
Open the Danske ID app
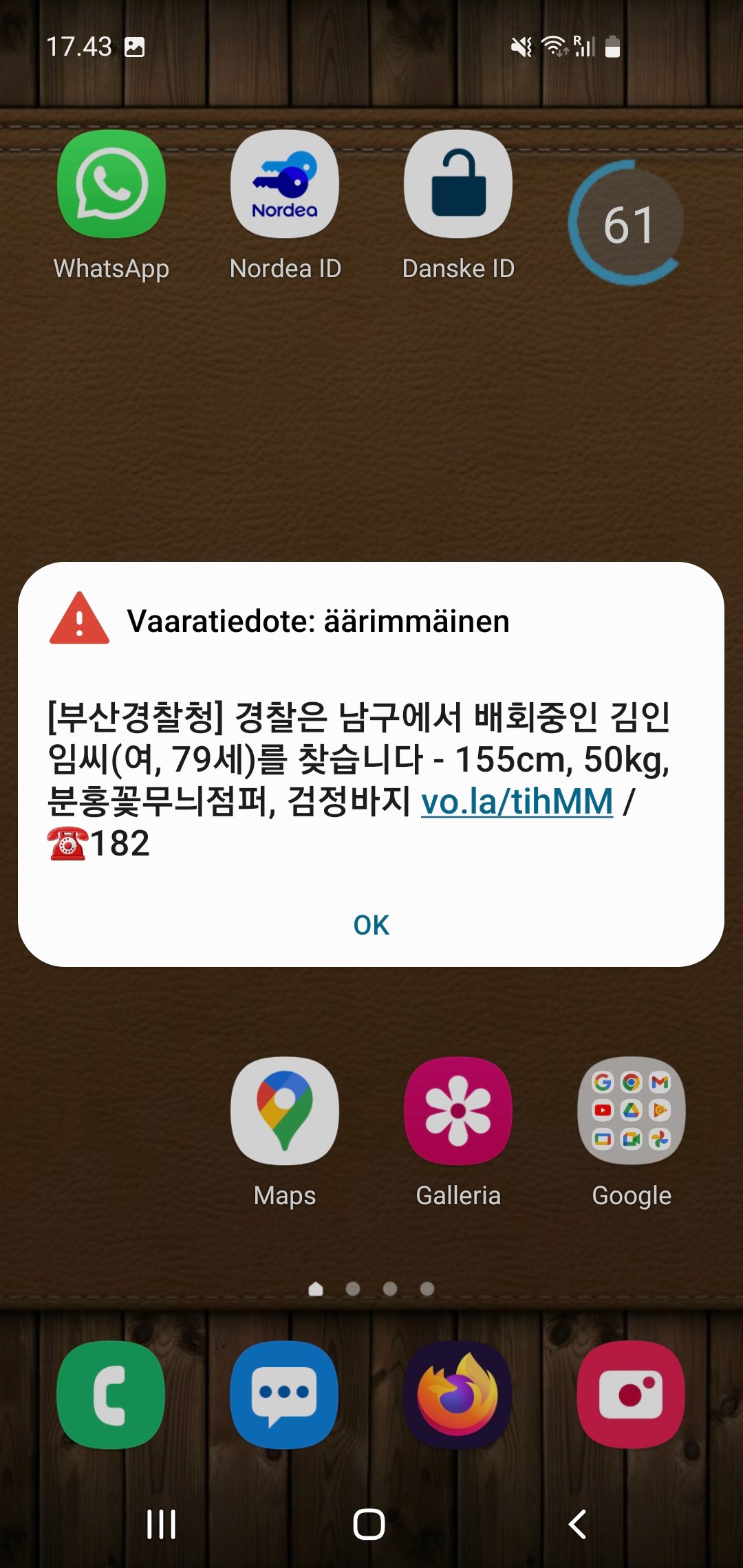coord(458,184)
